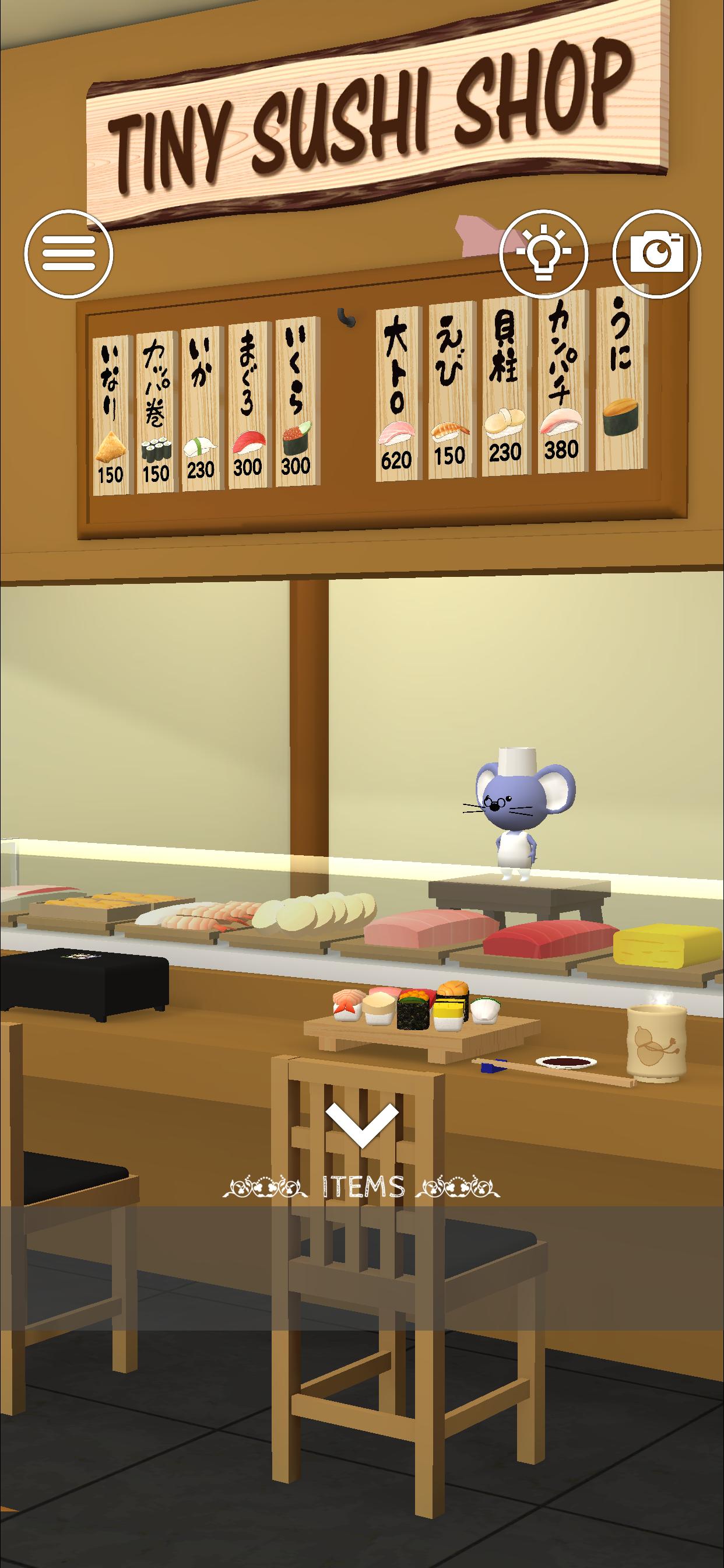Open the camera screenshot button

pyautogui.click(x=657, y=253)
